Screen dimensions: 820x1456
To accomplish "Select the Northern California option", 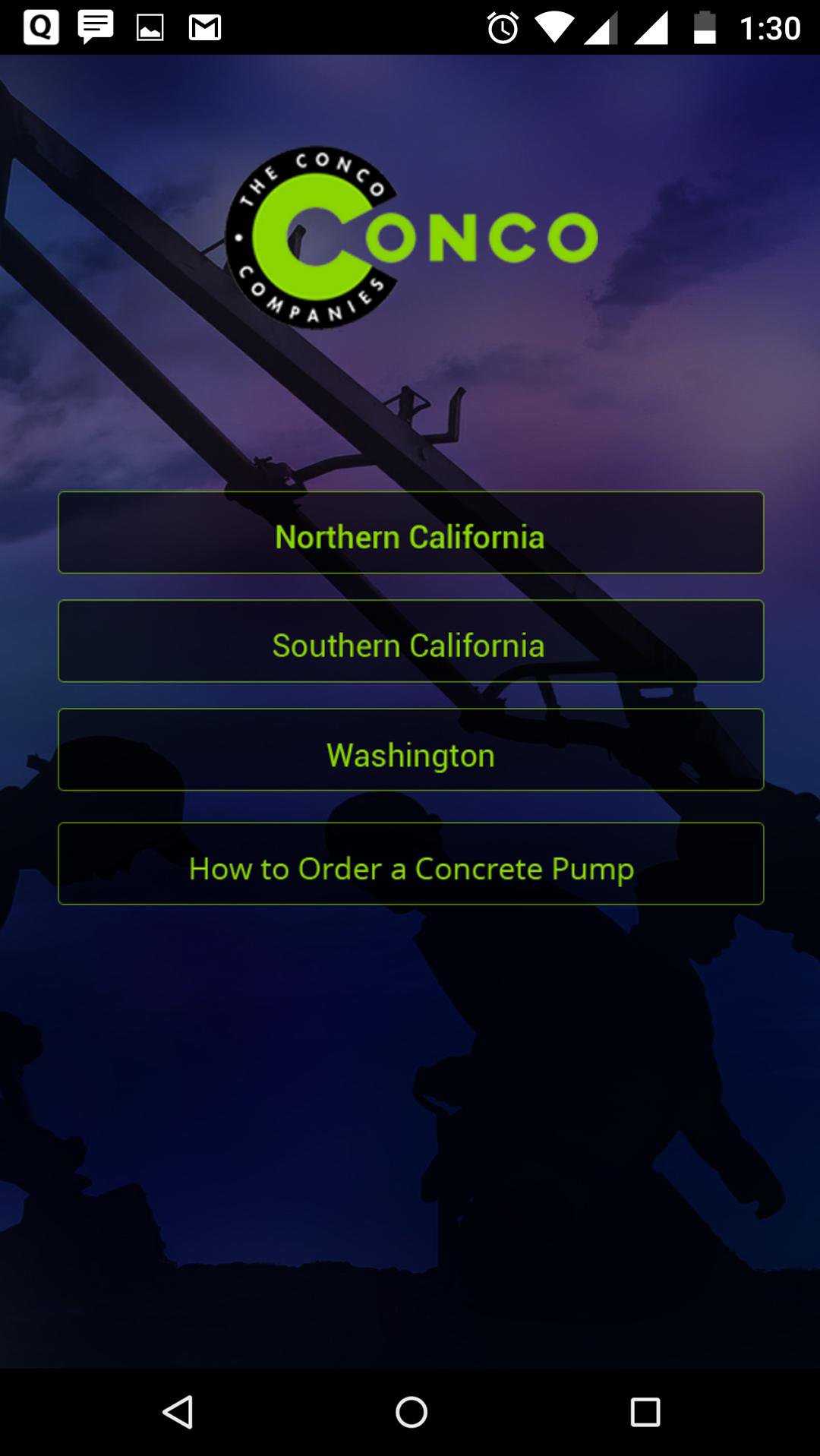I will pos(410,536).
